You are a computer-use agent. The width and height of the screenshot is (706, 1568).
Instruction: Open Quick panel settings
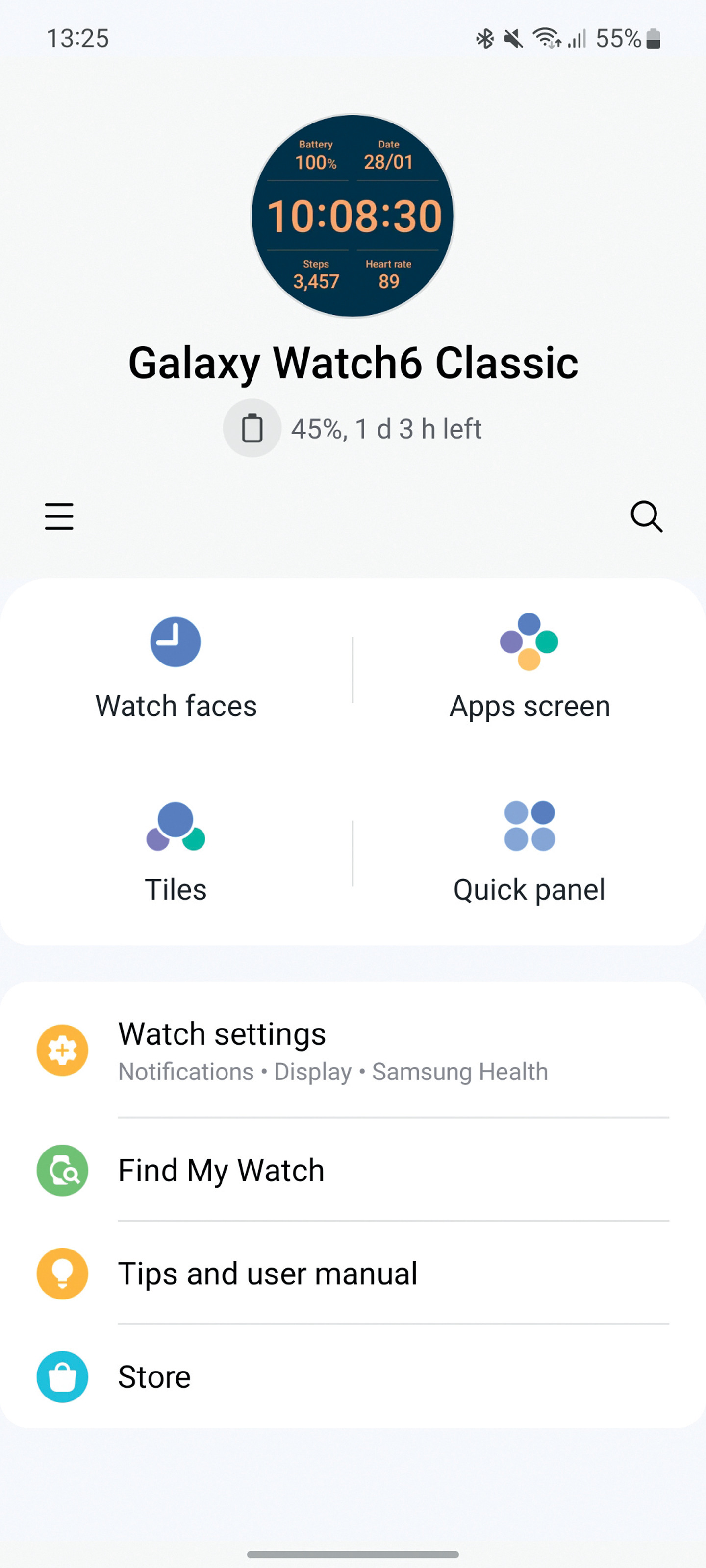point(529,852)
